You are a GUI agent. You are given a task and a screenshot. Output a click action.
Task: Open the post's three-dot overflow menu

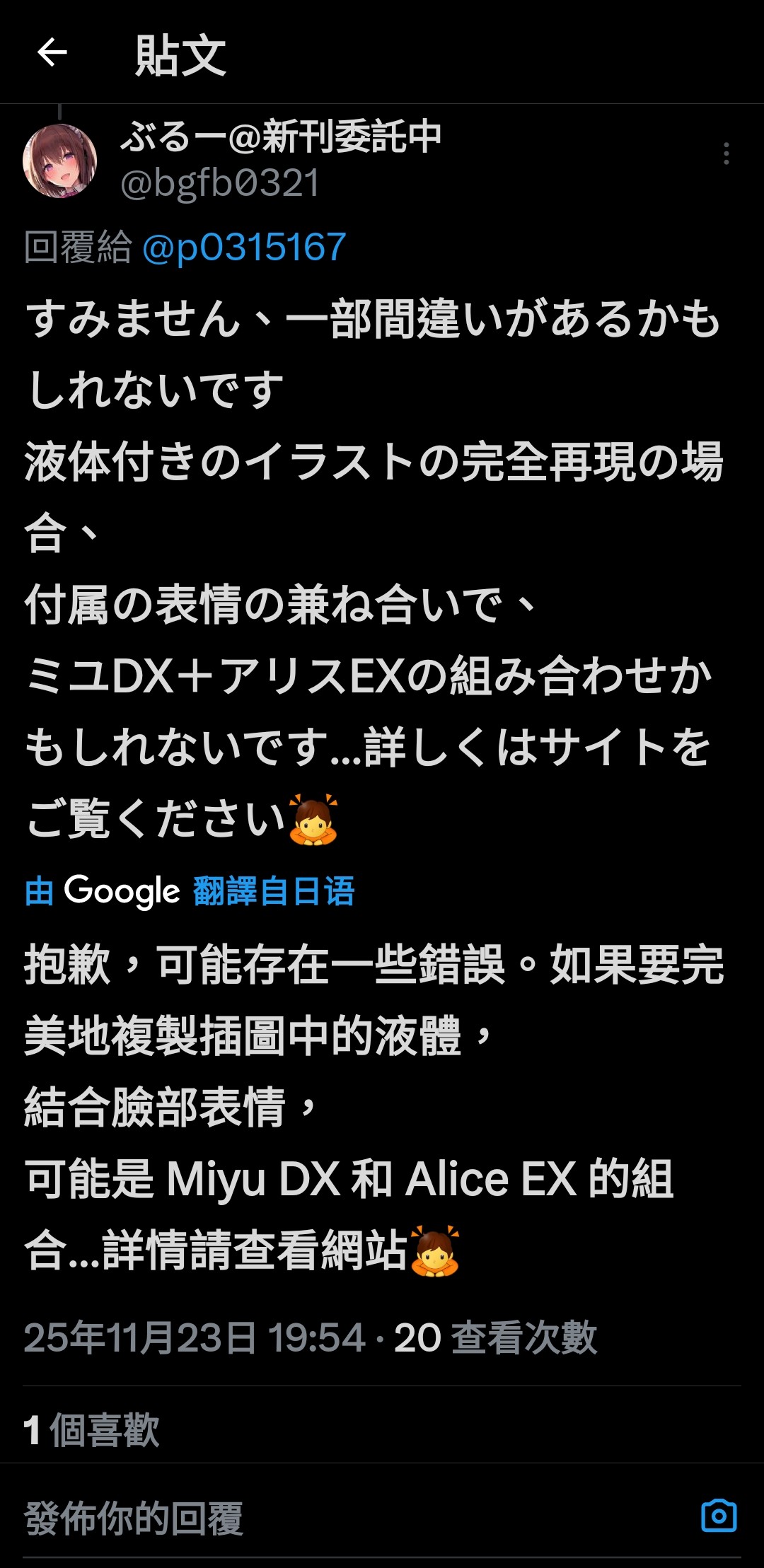click(x=726, y=153)
